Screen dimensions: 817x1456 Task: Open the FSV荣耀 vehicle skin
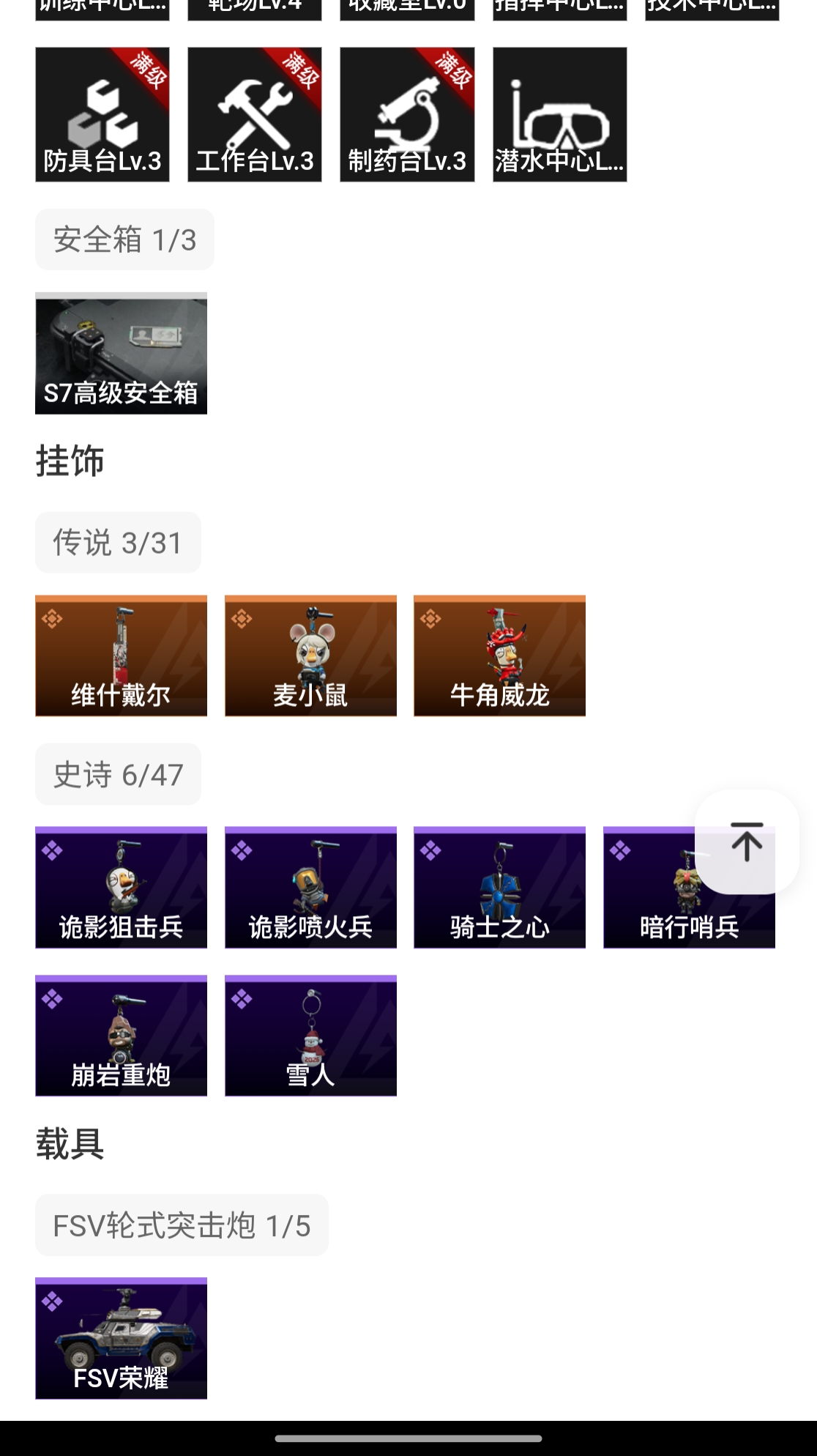(121, 1338)
